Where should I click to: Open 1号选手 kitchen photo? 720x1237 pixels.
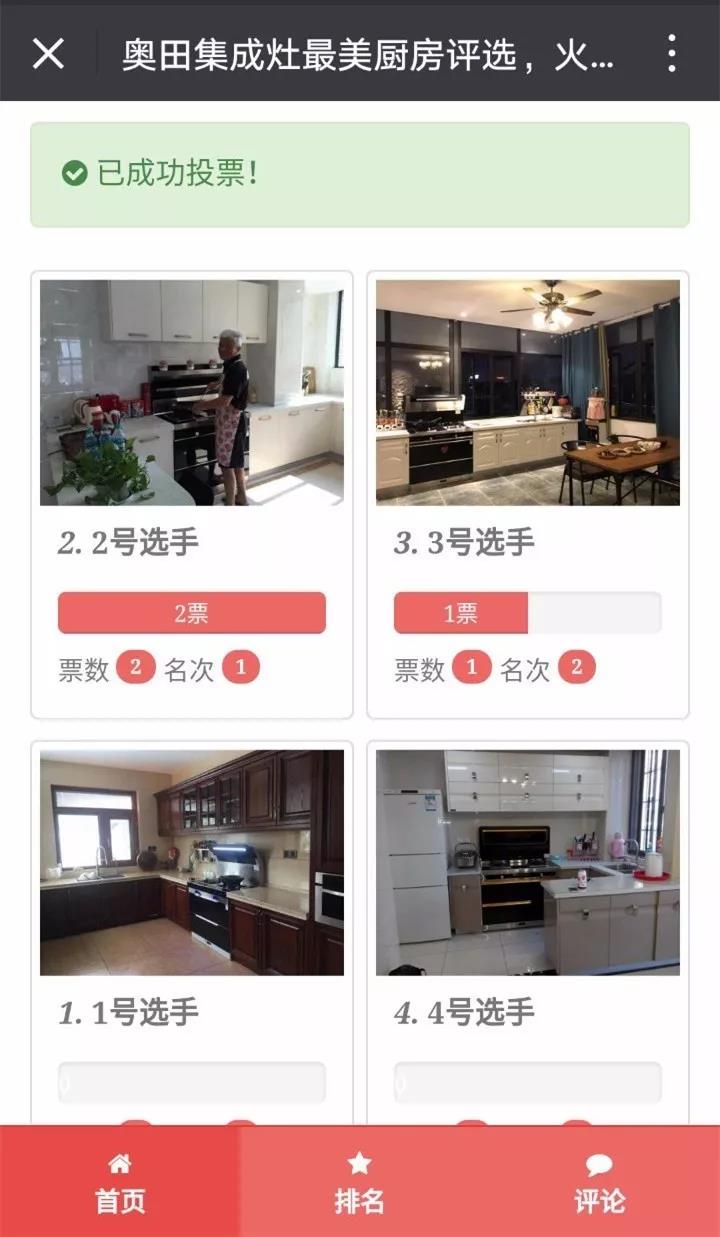tap(192, 862)
